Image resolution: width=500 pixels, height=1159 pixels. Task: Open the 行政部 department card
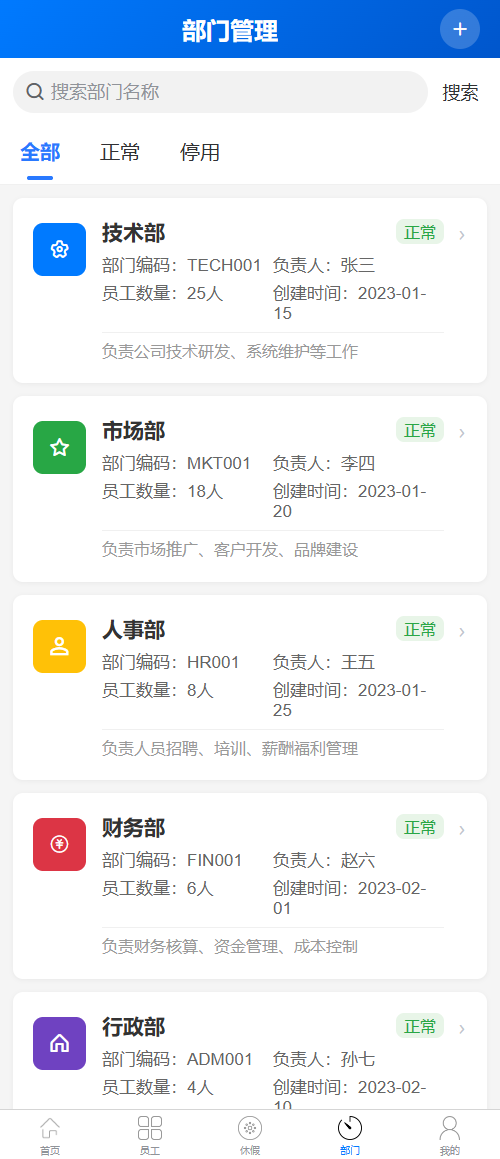[250, 1050]
